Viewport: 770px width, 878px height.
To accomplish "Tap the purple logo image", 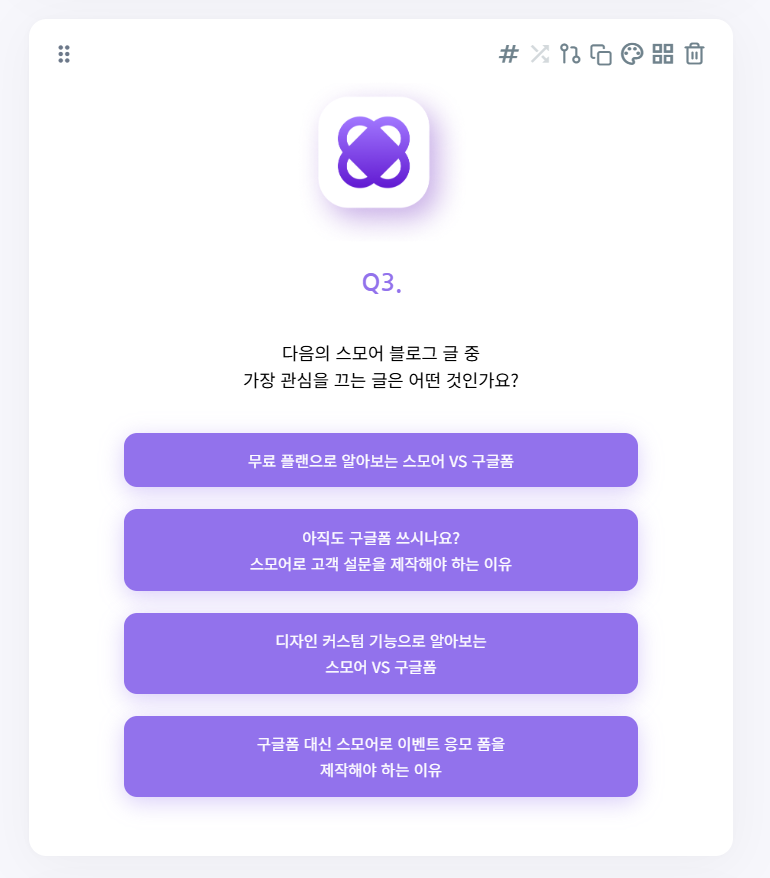I will [x=374, y=152].
